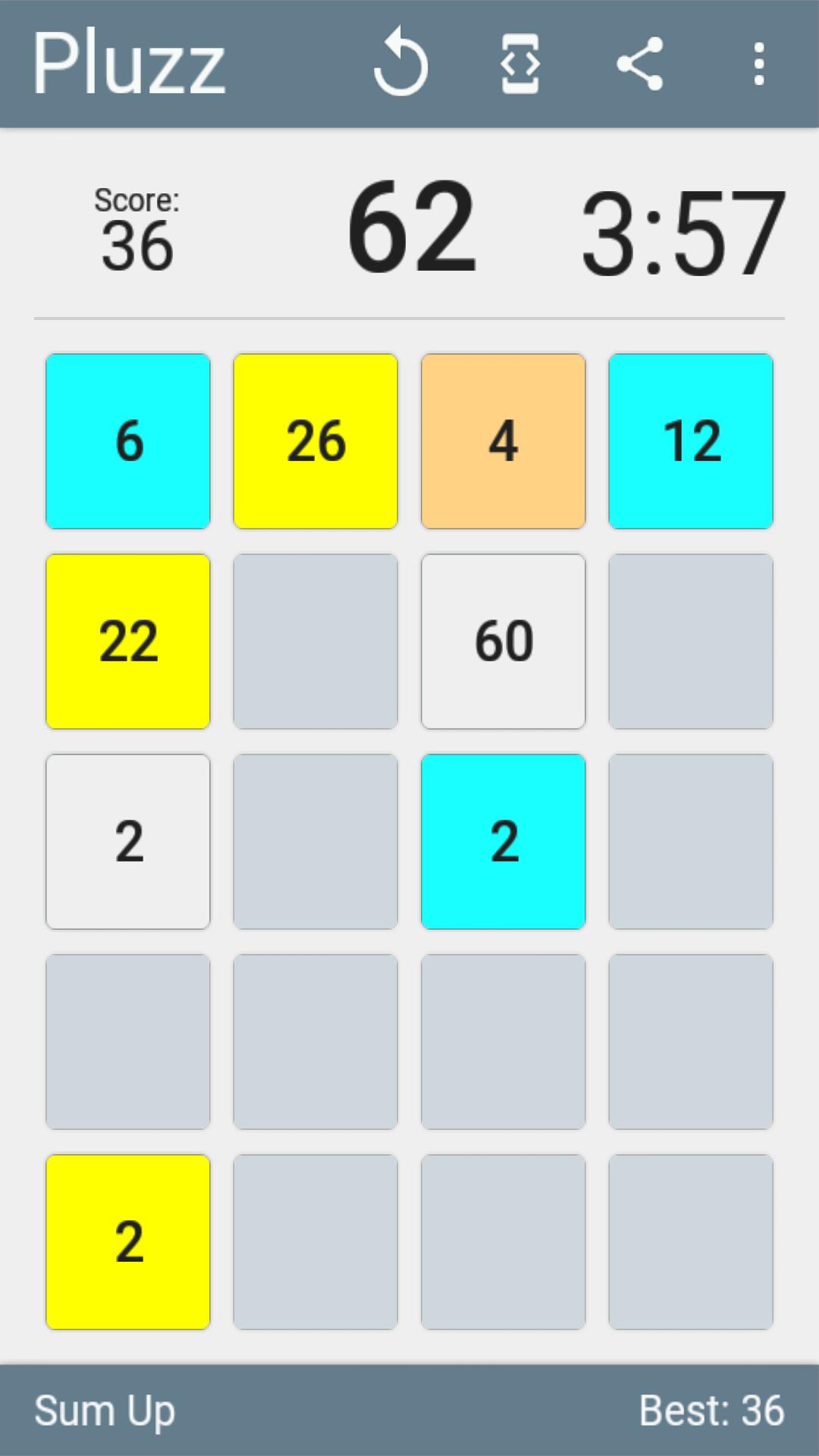Tap the orange tile with 4

coord(504,441)
